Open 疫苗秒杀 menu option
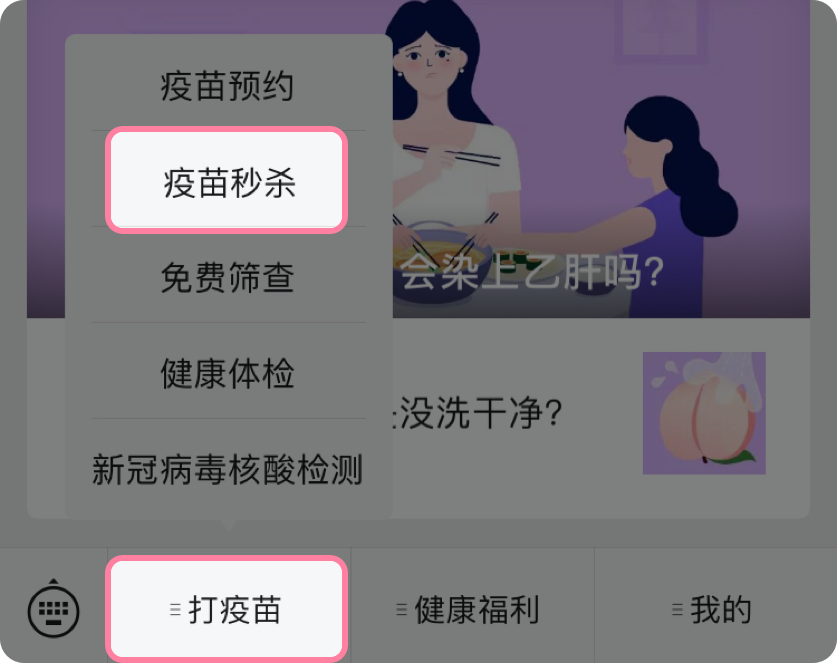The width and height of the screenshot is (837, 663). (228, 183)
